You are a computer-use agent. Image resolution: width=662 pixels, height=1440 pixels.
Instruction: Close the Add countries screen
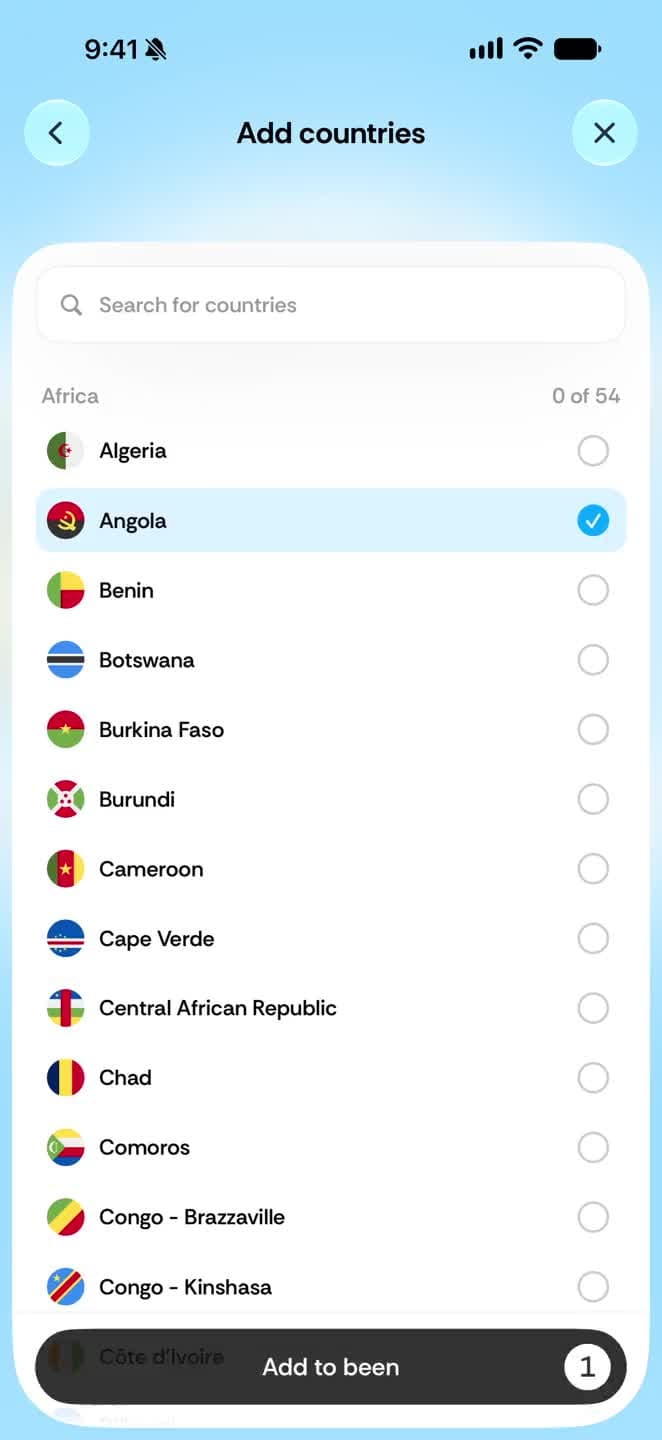(x=604, y=133)
